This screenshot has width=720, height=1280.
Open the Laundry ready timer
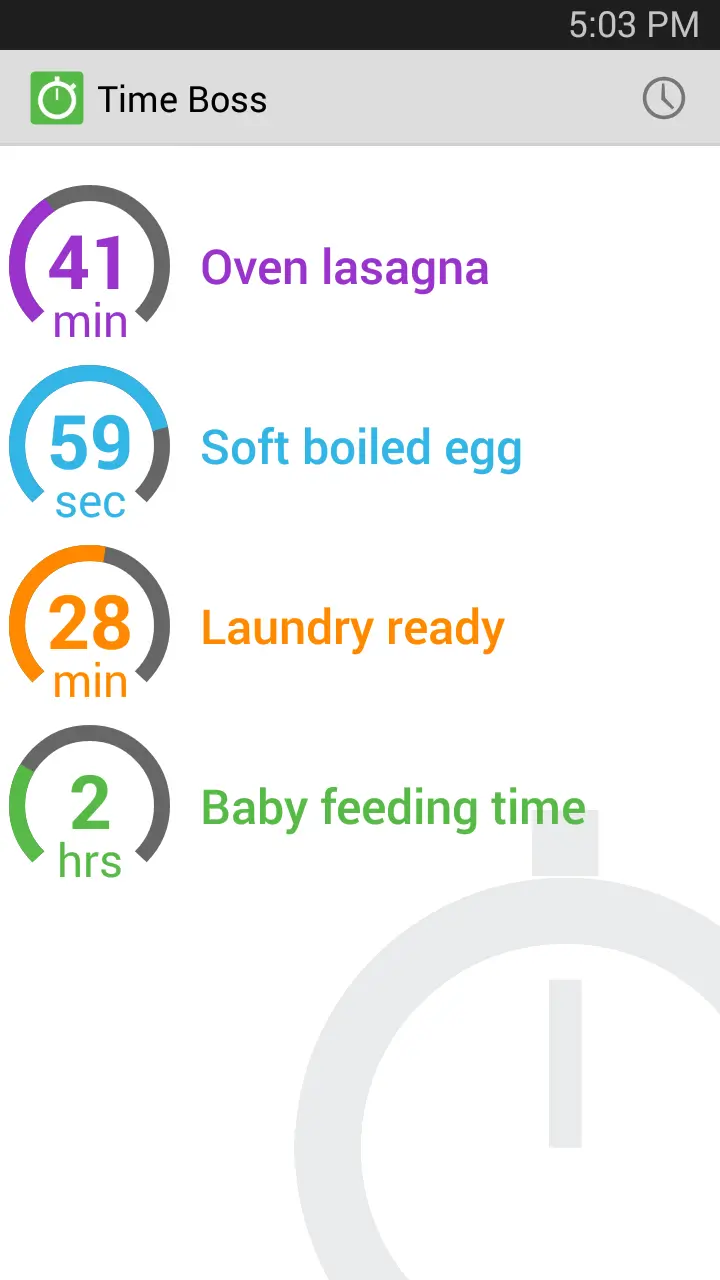[x=360, y=626]
